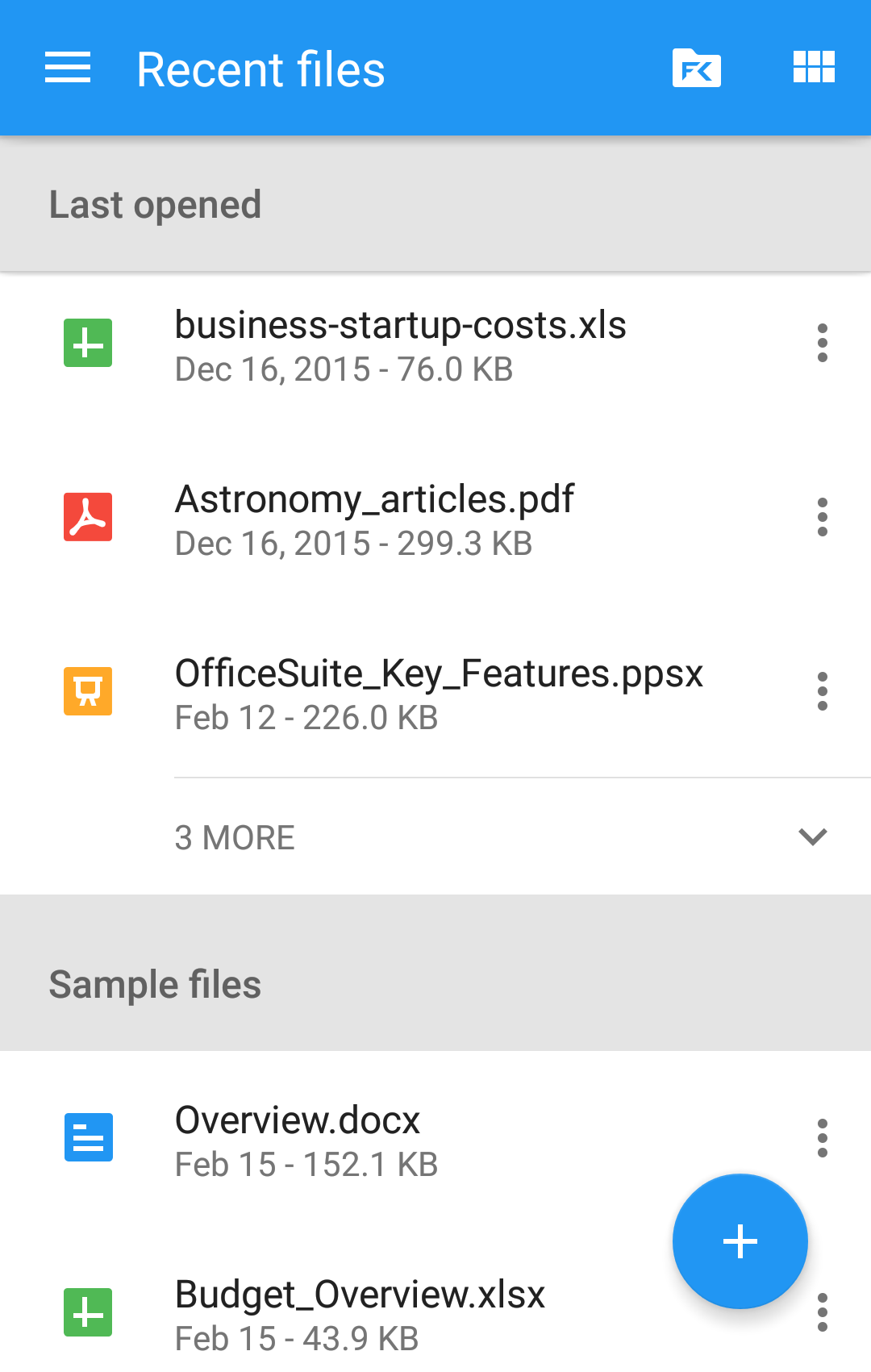Select the Sample files section header

pyautogui.click(x=155, y=984)
